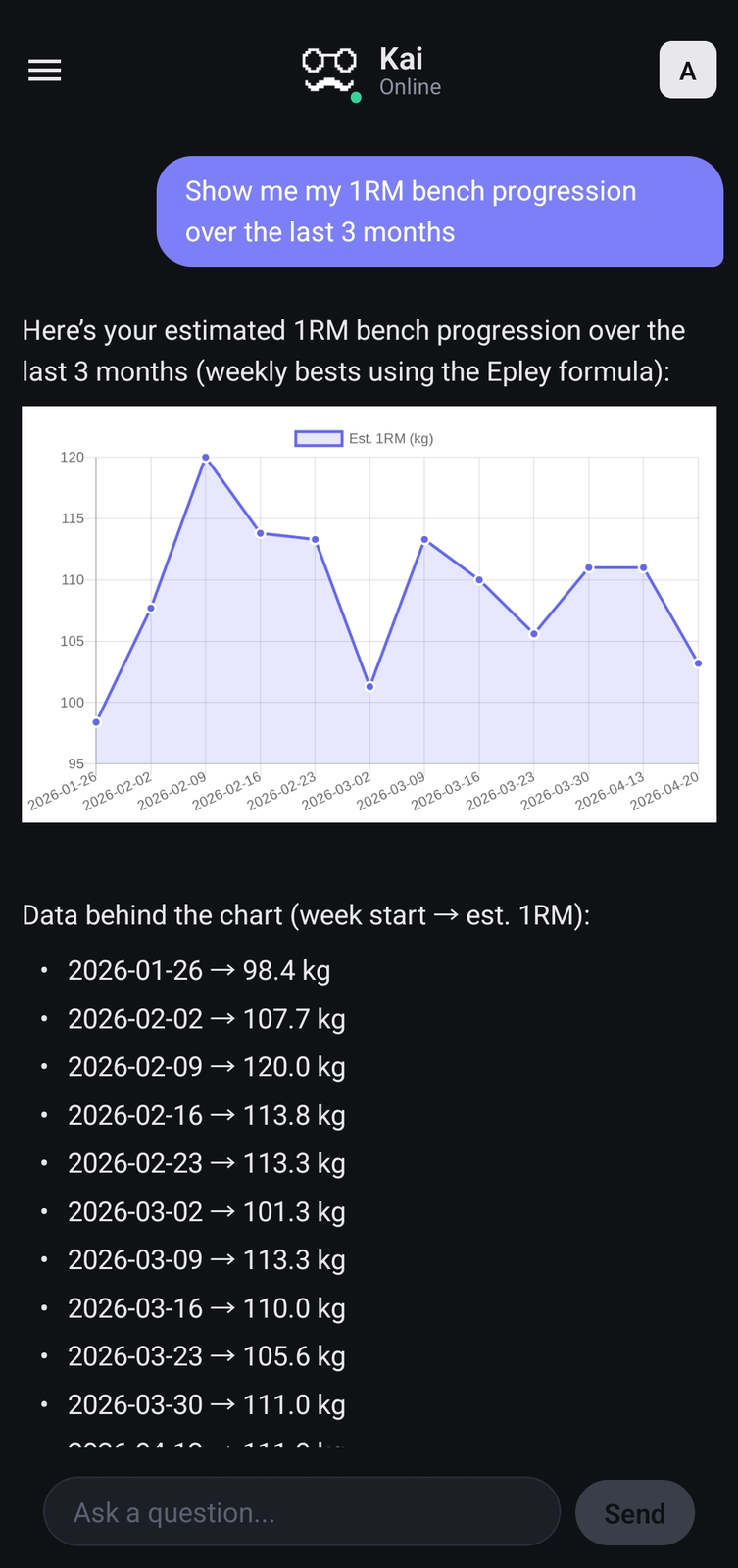This screenshot has width=738, height=1568.
Task: Click the data point for 2026-03-09
Action: pos(424,539)
